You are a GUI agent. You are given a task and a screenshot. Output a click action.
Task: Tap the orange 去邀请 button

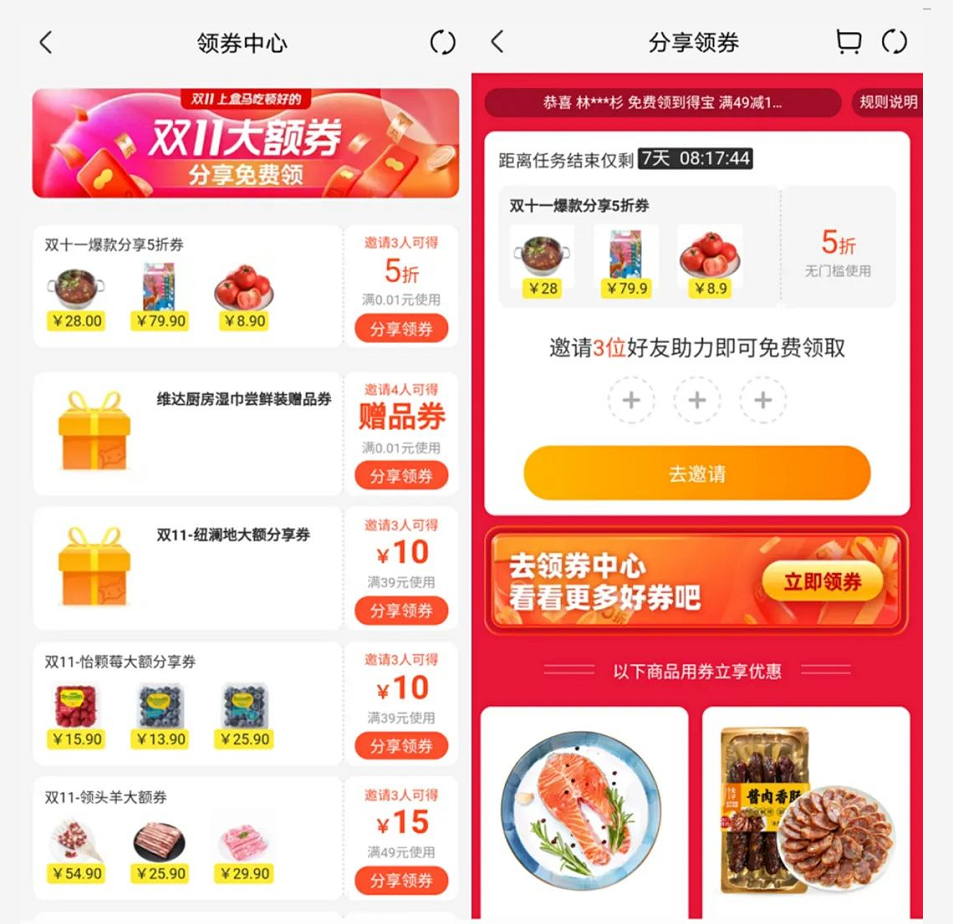(697, 474)
